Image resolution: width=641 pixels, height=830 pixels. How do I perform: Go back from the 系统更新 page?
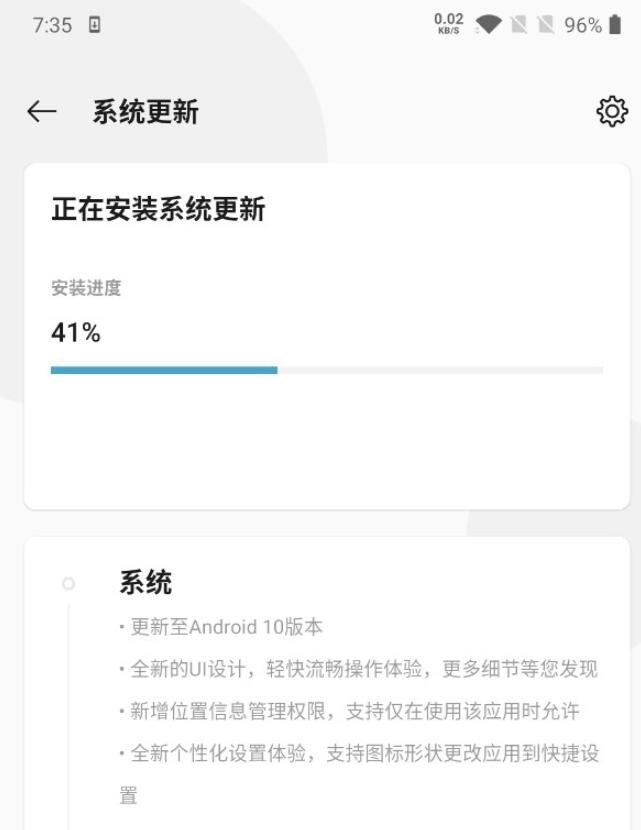42,112
